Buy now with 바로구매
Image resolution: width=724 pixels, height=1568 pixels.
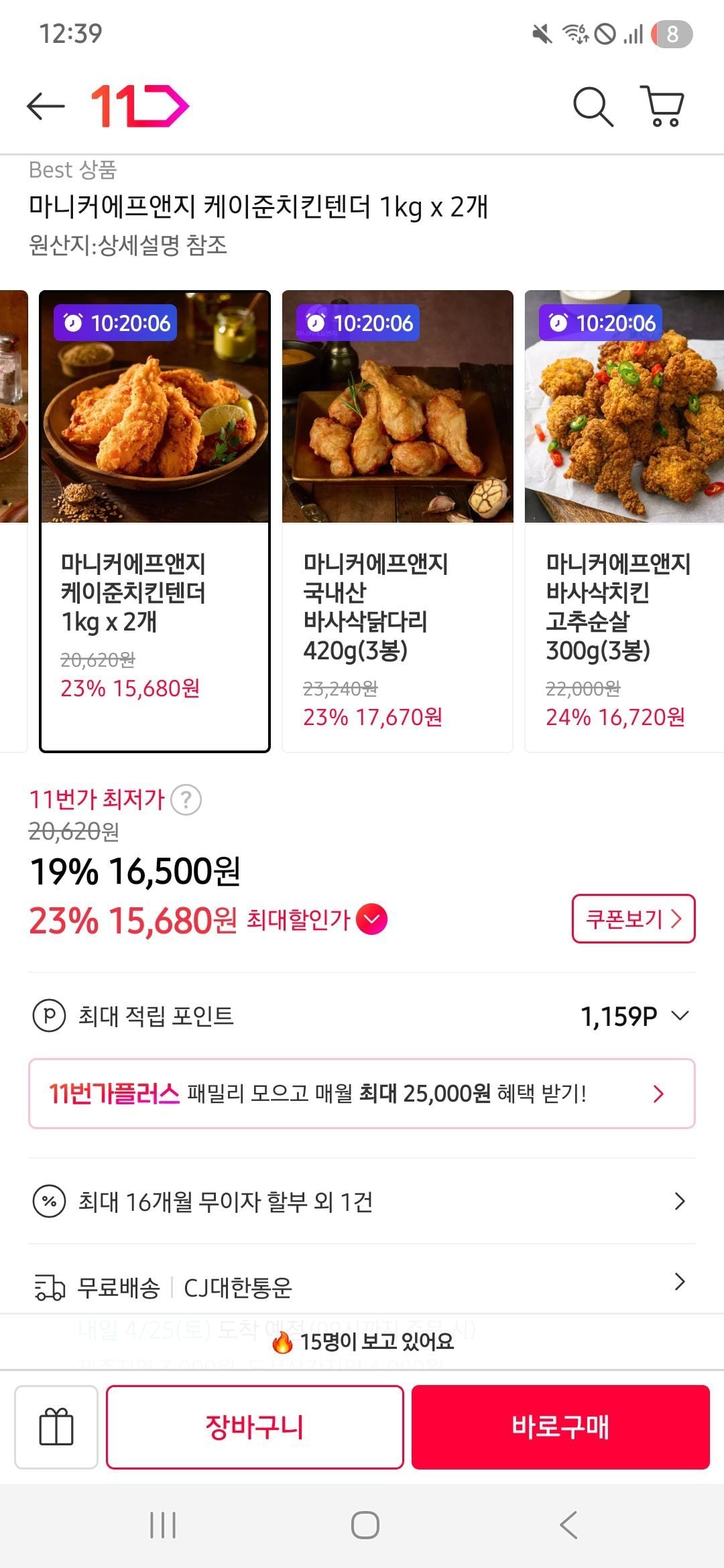point(560,1427)
